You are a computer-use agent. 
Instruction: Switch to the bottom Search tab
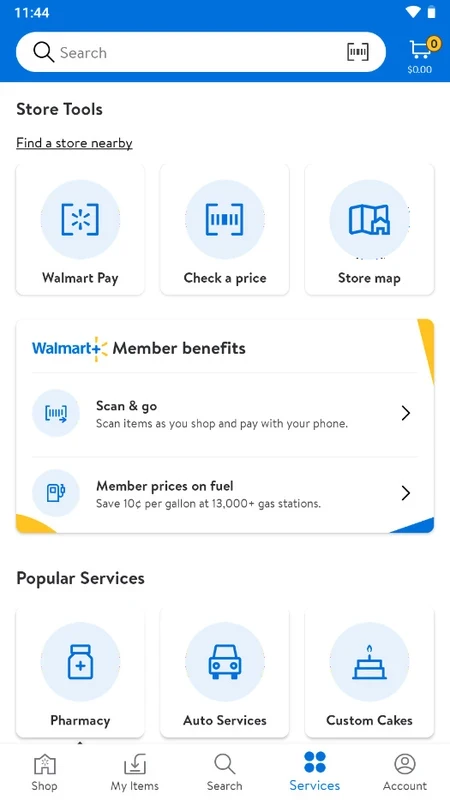224,772
